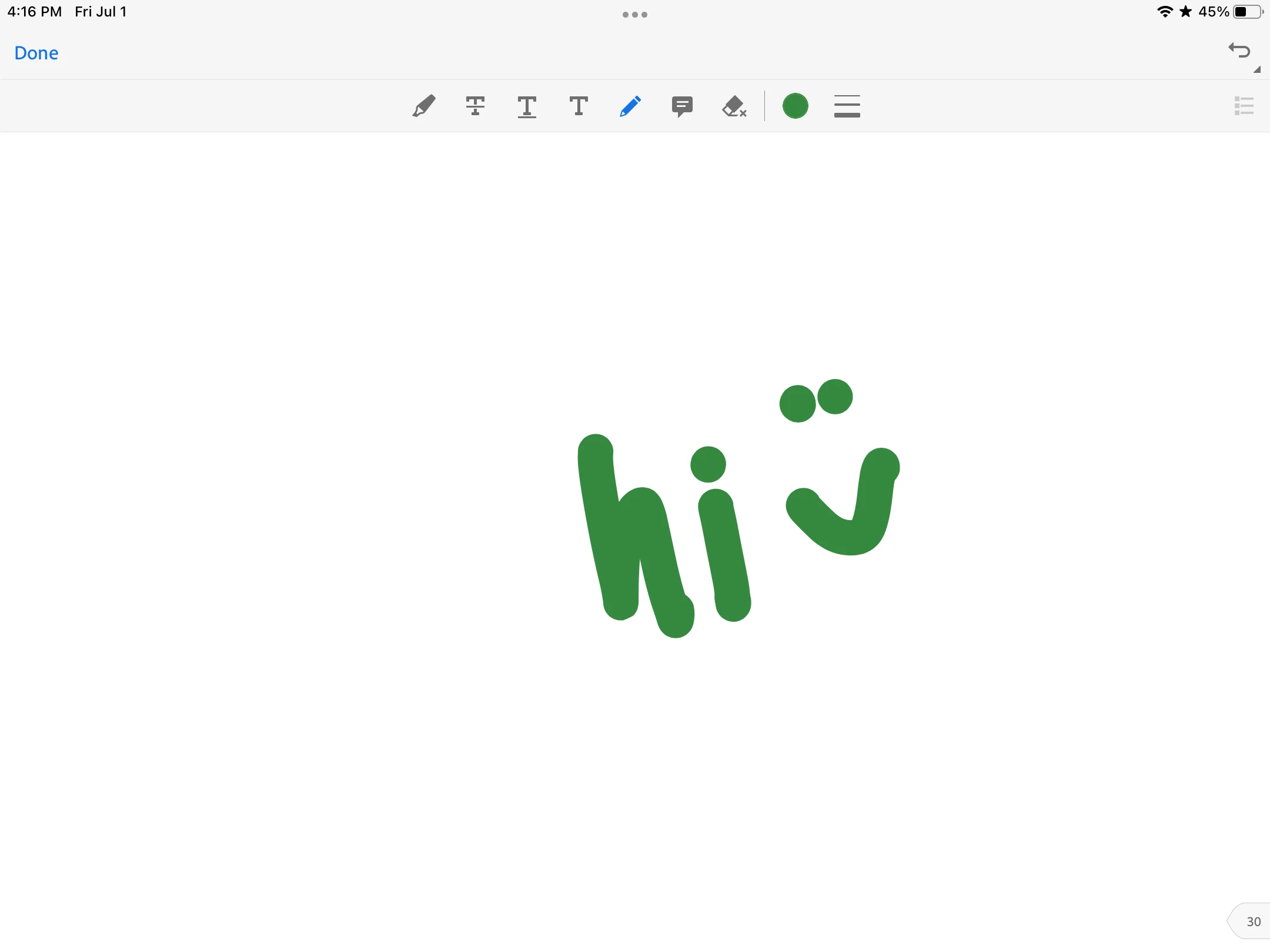Select the highlighter tool
The image size is (1270, 952).
pyautogui.click(x=424, y=106)
